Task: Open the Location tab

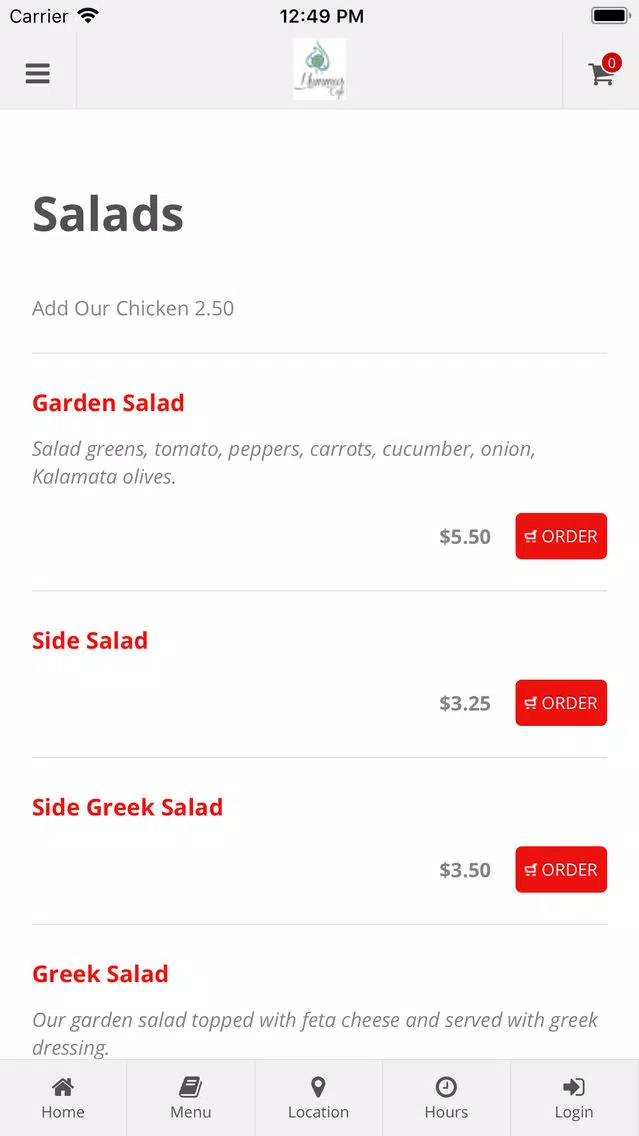Action: pos(318,1098)
